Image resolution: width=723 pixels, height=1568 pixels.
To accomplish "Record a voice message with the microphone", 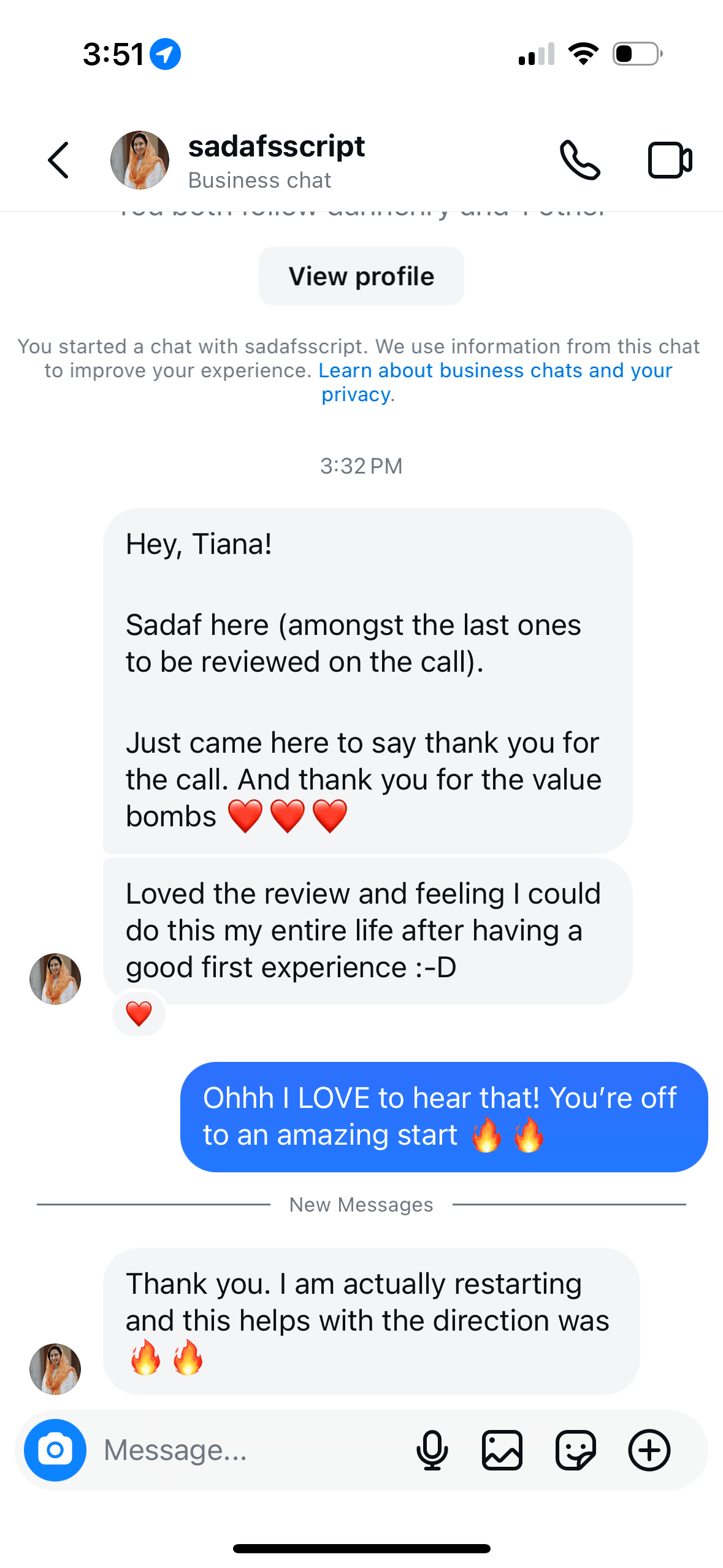I will point(432,1450).
